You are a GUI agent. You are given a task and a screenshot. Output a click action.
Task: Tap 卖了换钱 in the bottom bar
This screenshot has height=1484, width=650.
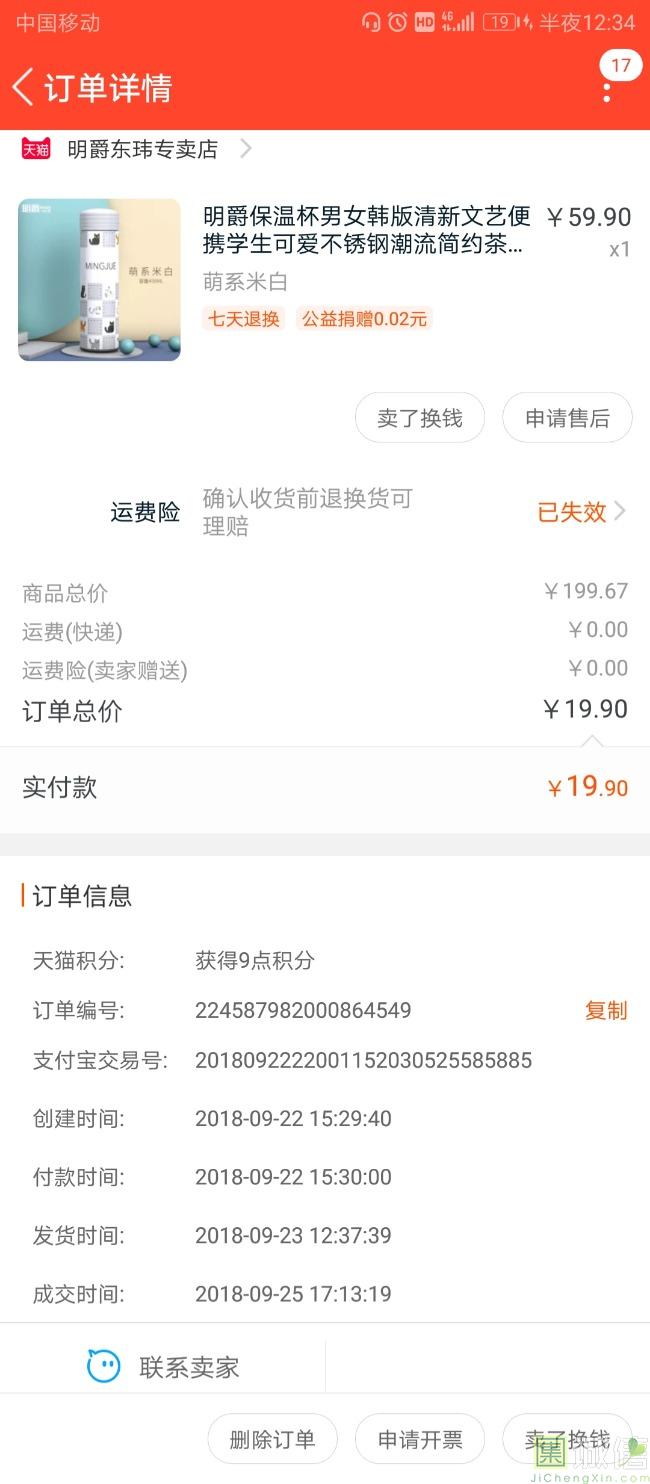pos(566,1440)
